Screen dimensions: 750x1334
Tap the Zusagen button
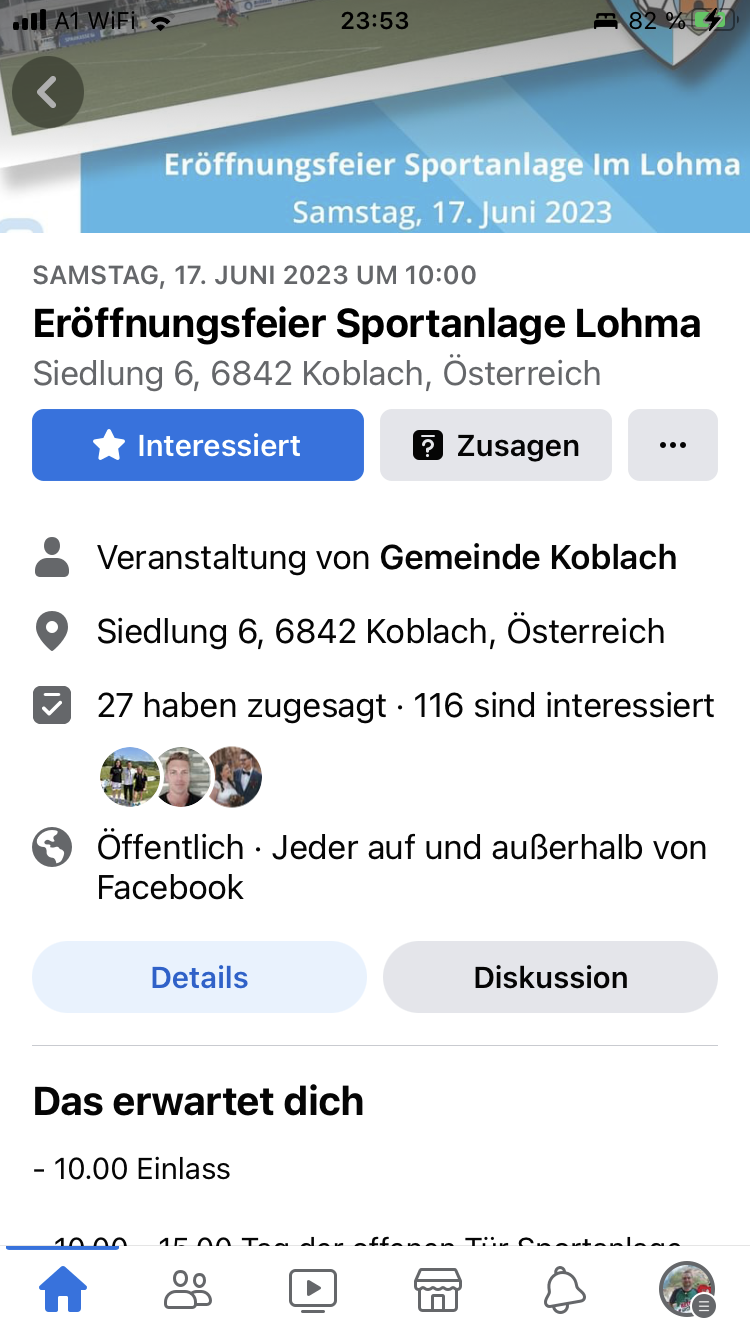click(496, 445)
